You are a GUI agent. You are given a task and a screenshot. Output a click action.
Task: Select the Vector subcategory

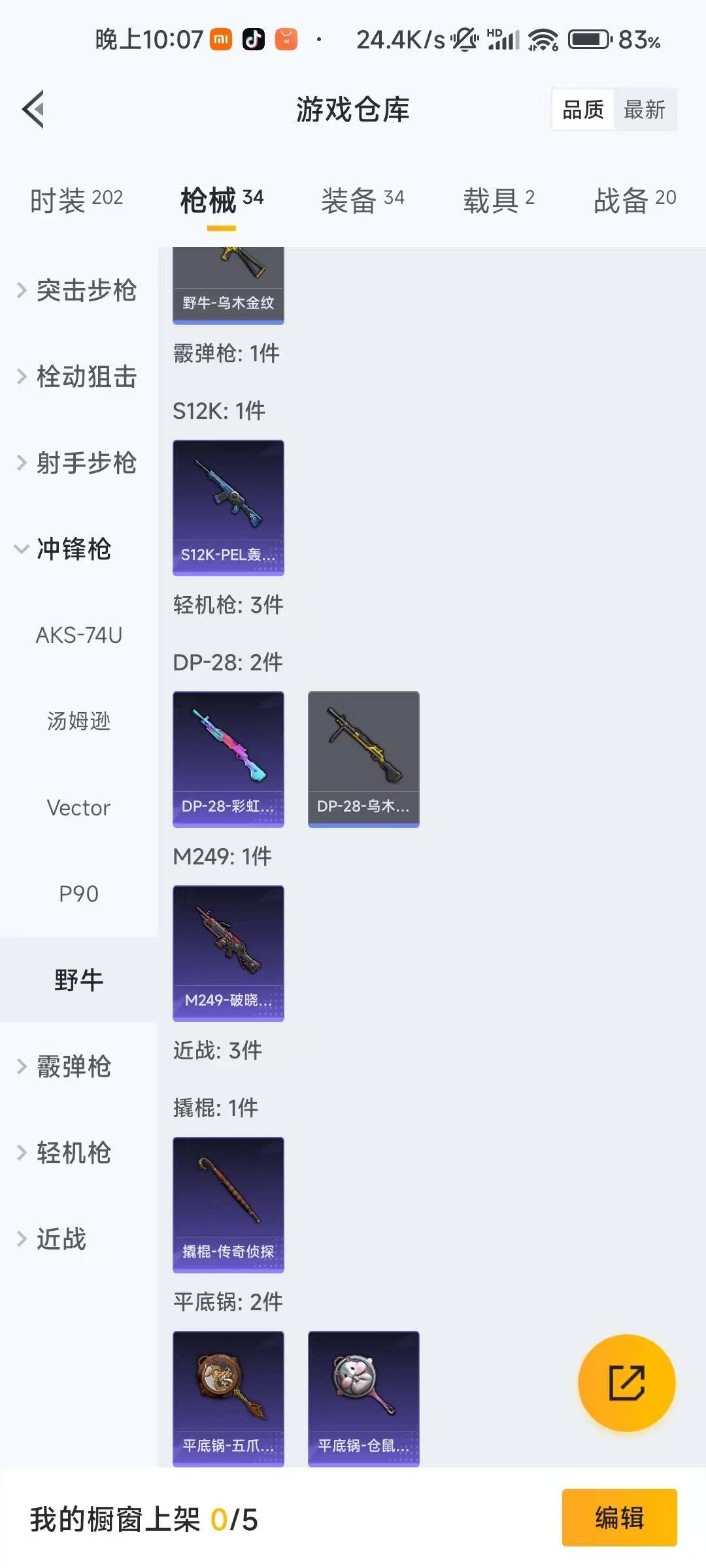[x=78, y=808]
